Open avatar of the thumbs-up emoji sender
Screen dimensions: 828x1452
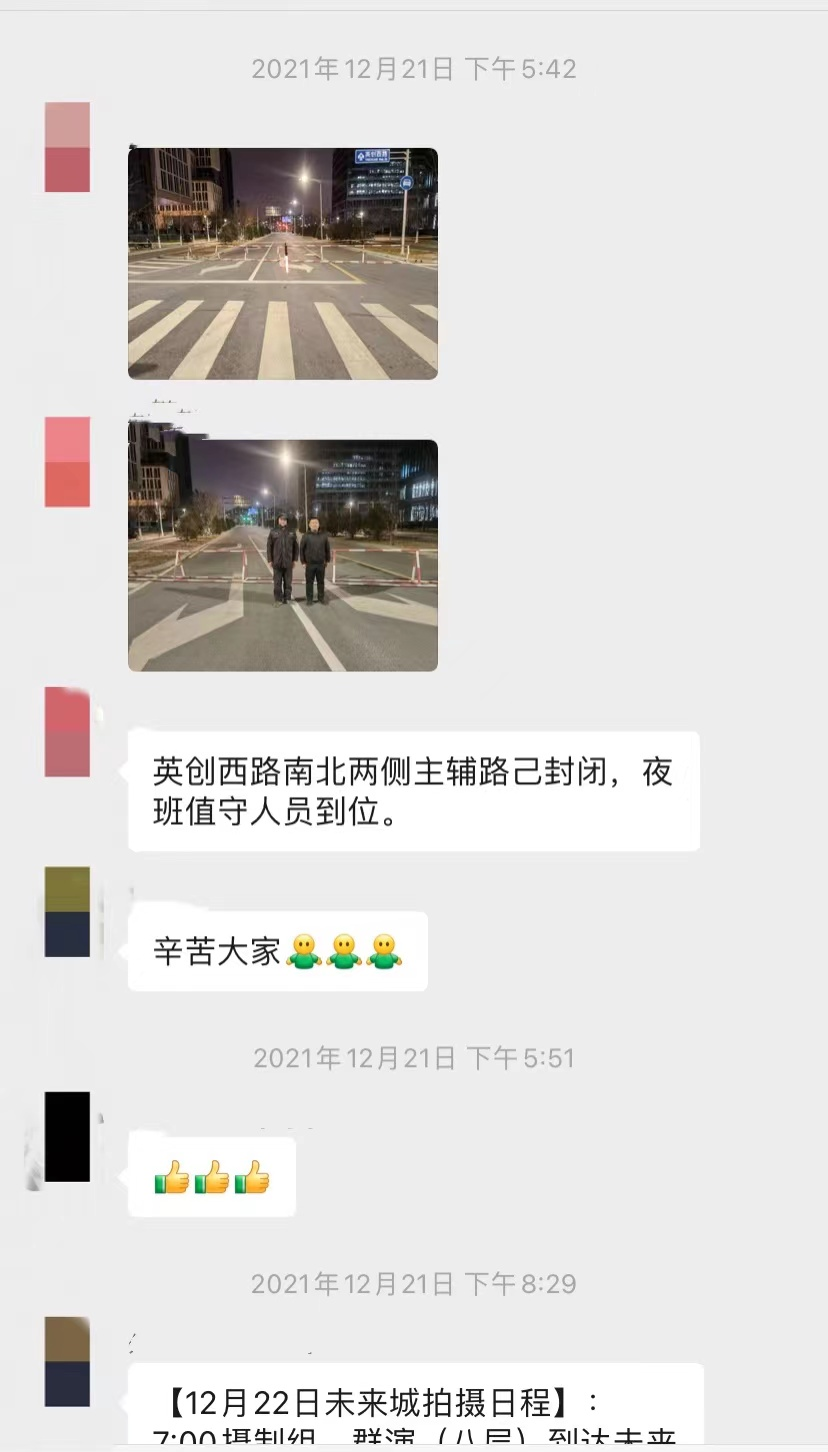(x=67, y=1136)
